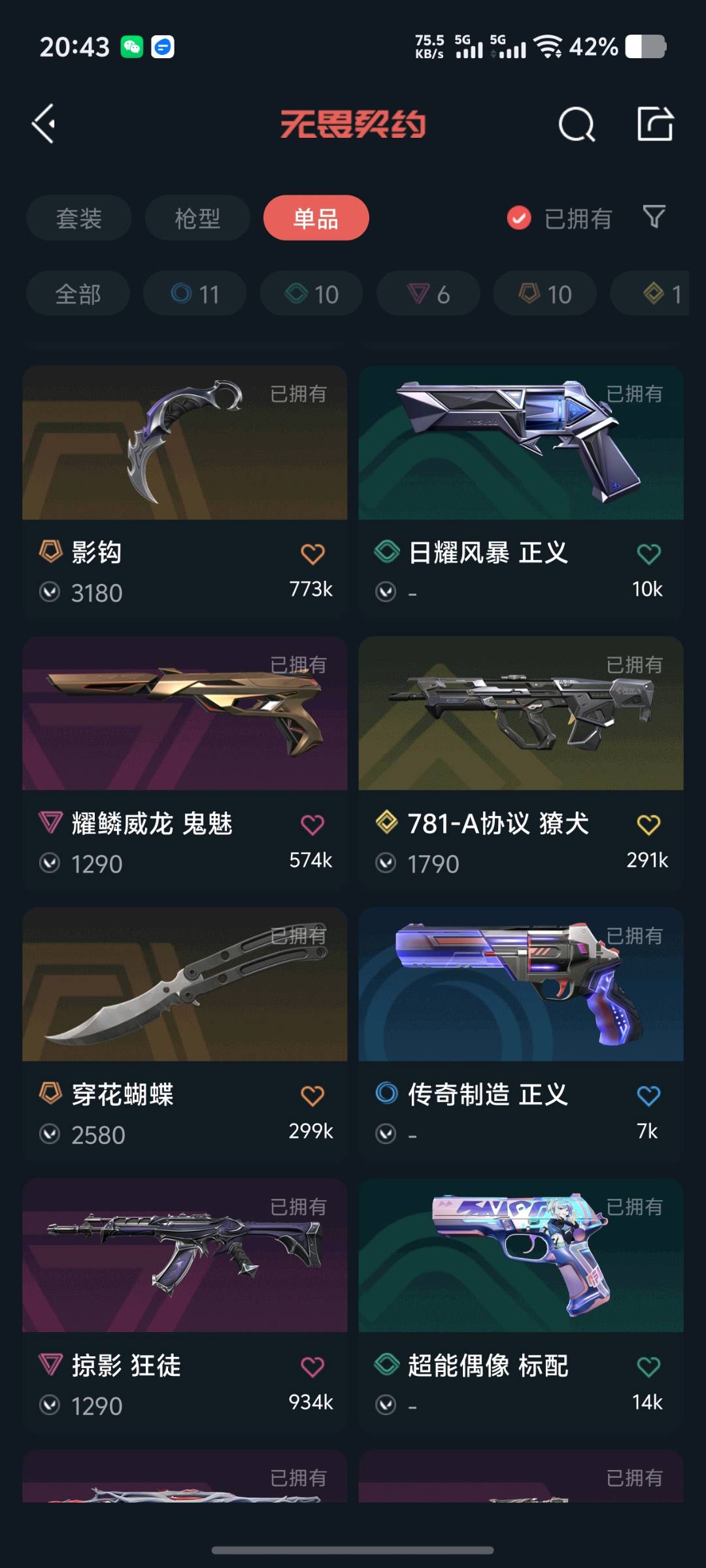Like the 耀鳞威龙 鬼魅 skin
The height and width of the screenshot is (1568, 706).
tap(312, 825)
